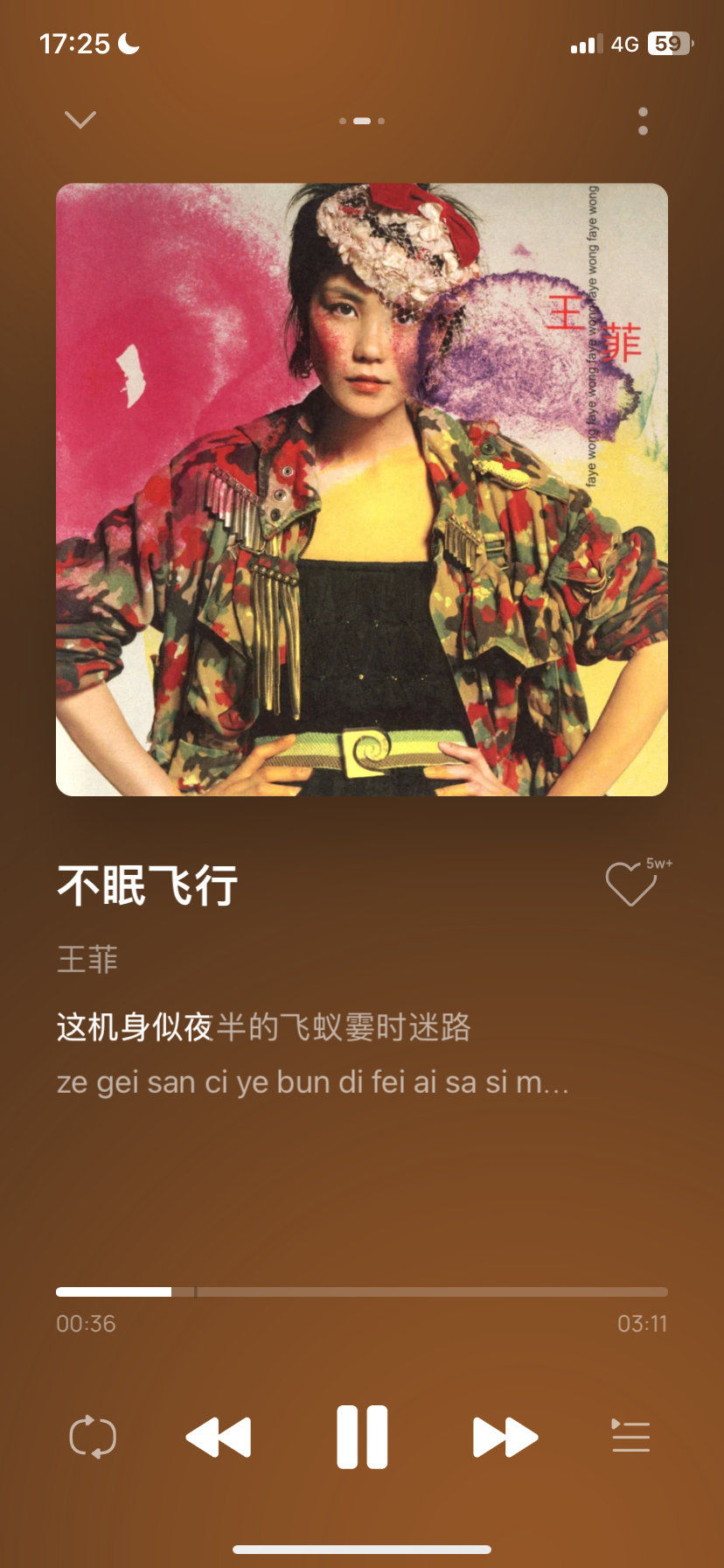Open the artist page for 王菲
724x1568 pixels.
coord(87,960)
